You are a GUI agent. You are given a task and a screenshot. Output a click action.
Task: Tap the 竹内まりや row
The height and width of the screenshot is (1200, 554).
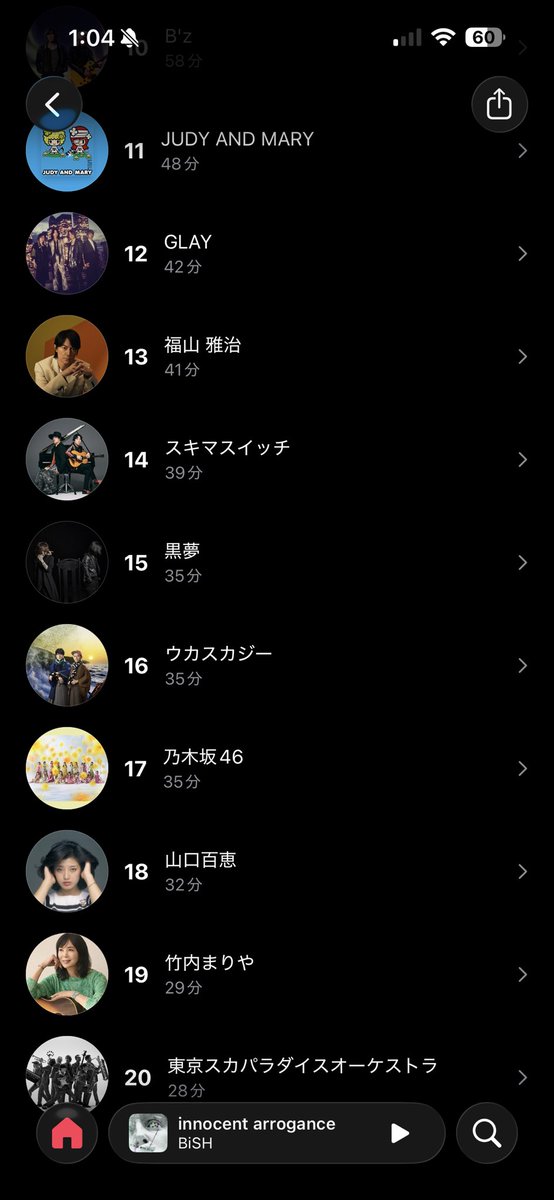tap(277, 974)
